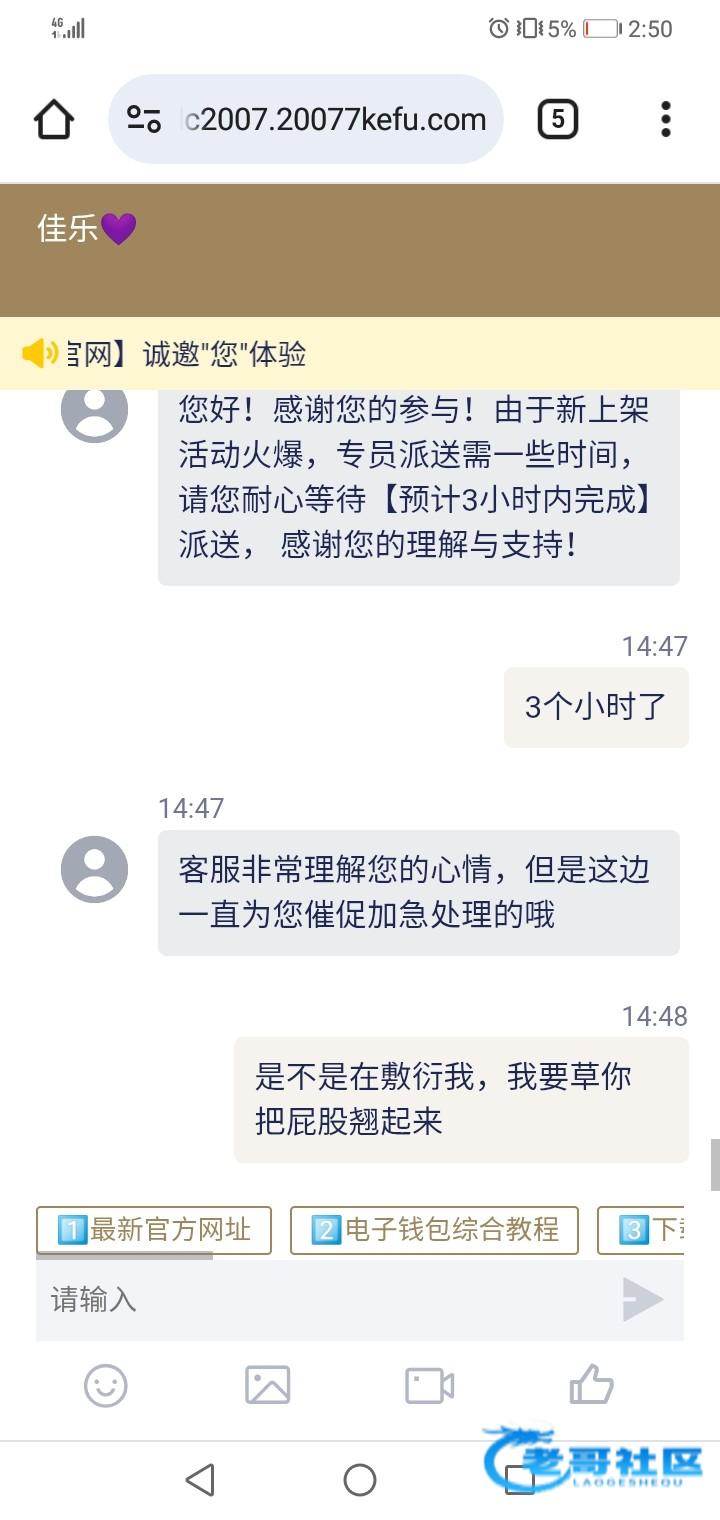Go back using the system back button
Viewport: 720px width, 1520px height.
pyautogui.click(x=200, y=1480)
